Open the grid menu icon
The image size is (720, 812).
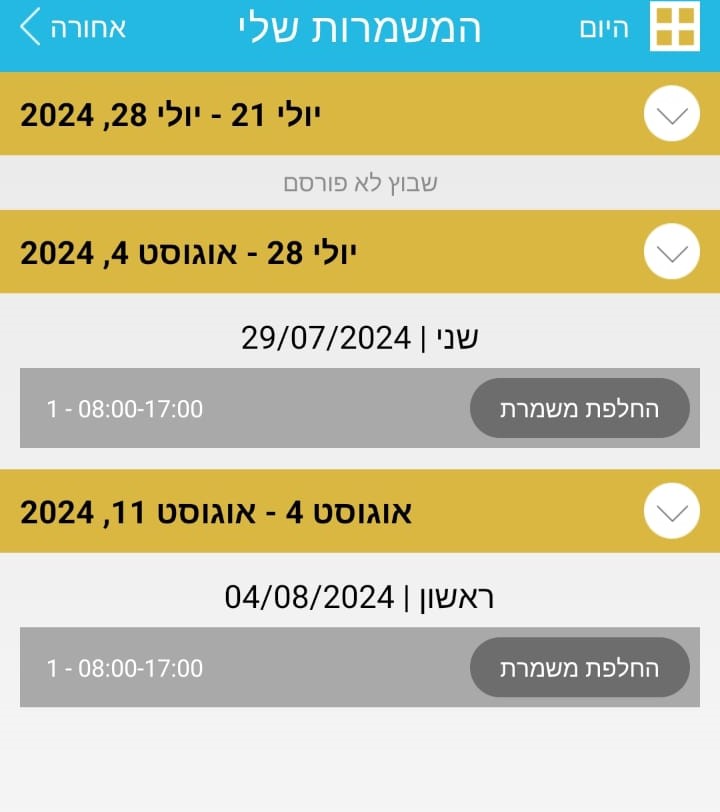click(x=675, y=27)
